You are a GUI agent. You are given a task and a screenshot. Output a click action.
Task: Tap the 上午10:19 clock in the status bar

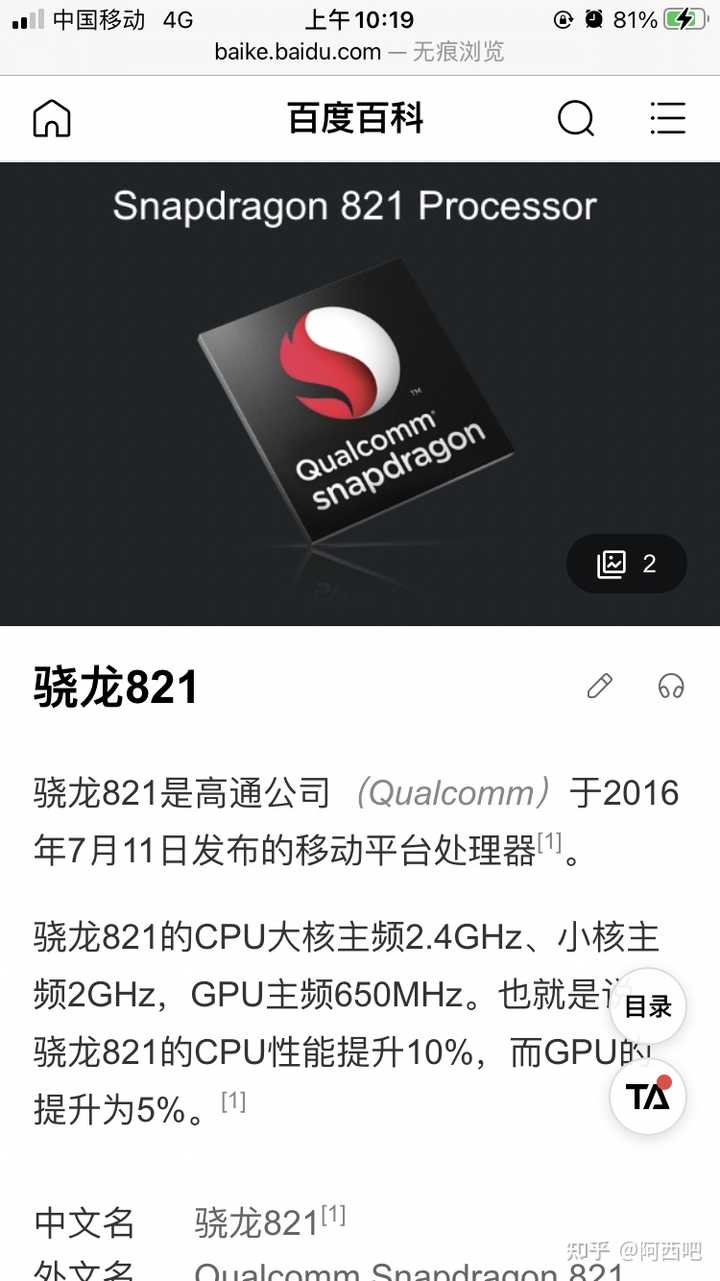coord(359,18)
